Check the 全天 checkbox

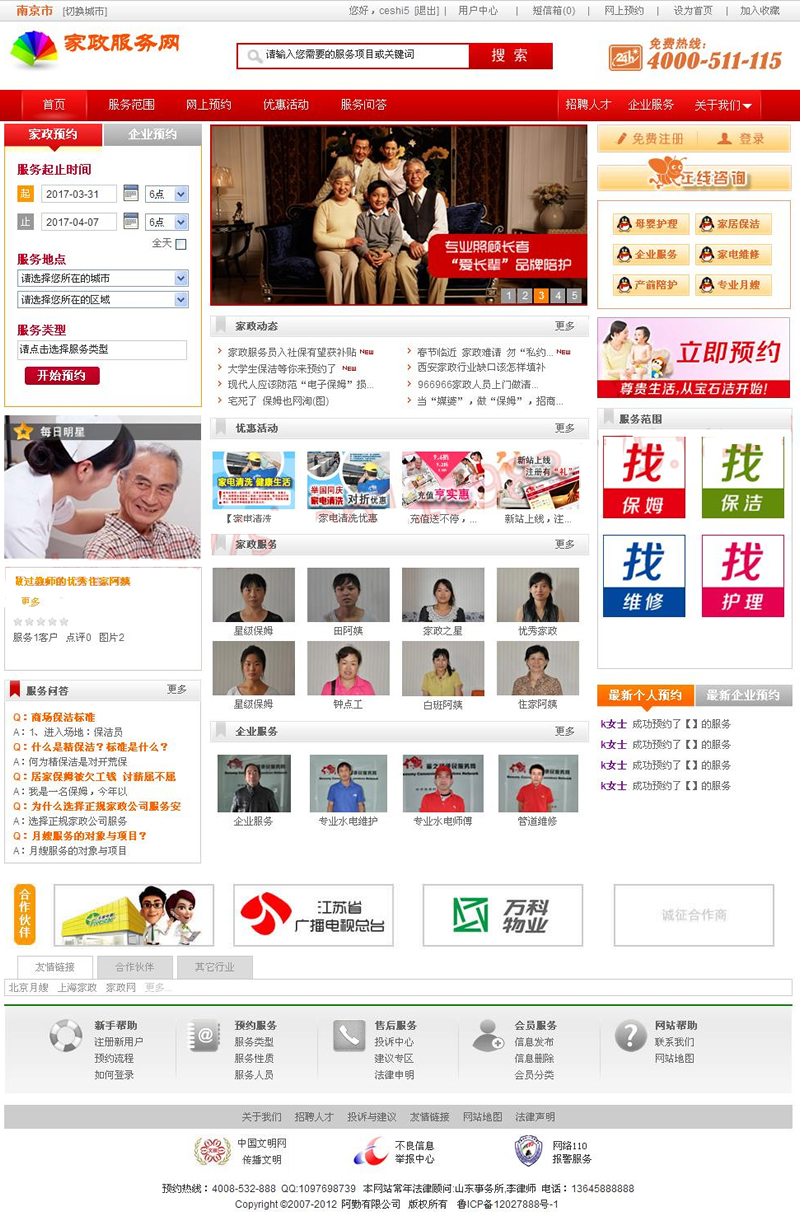[181, 244]
